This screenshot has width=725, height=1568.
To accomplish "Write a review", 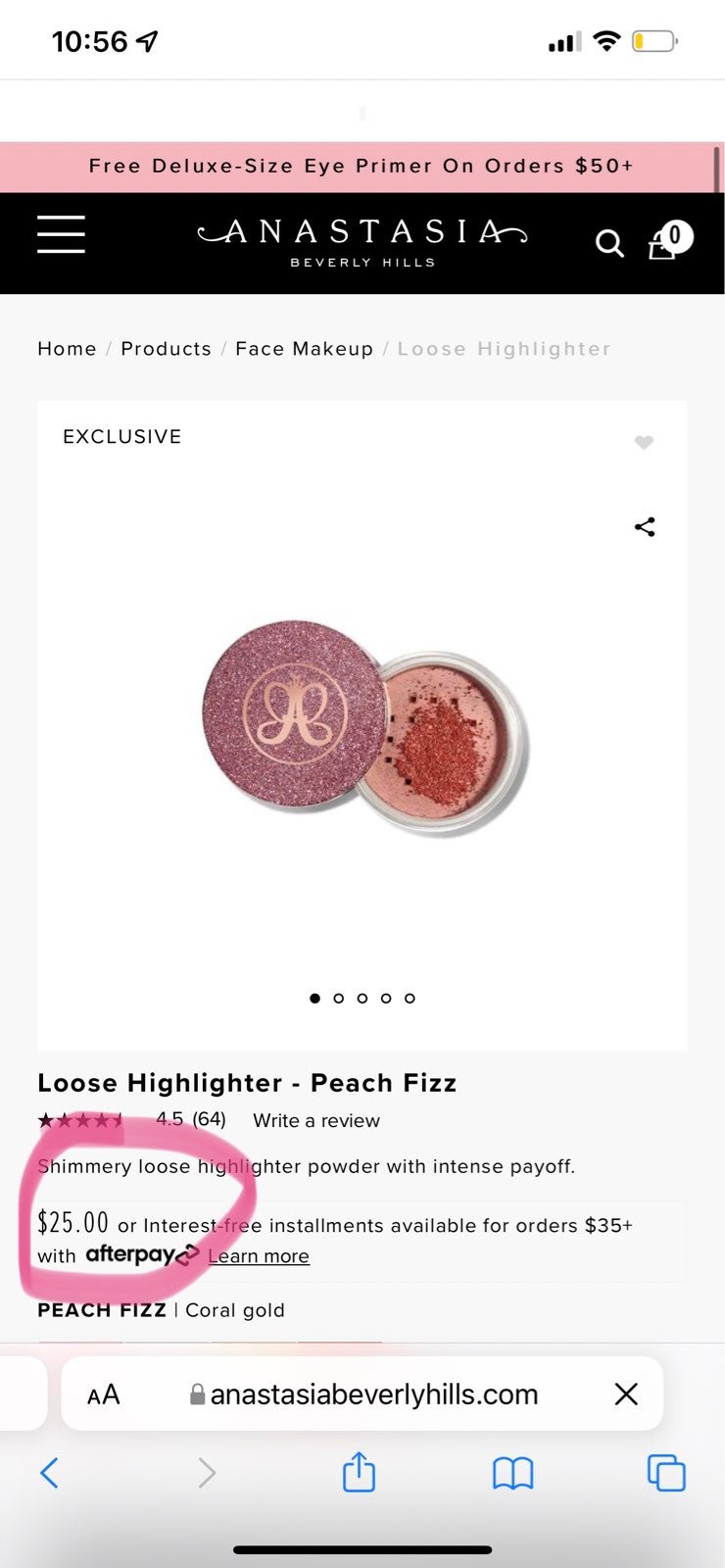I will 316,1120.
